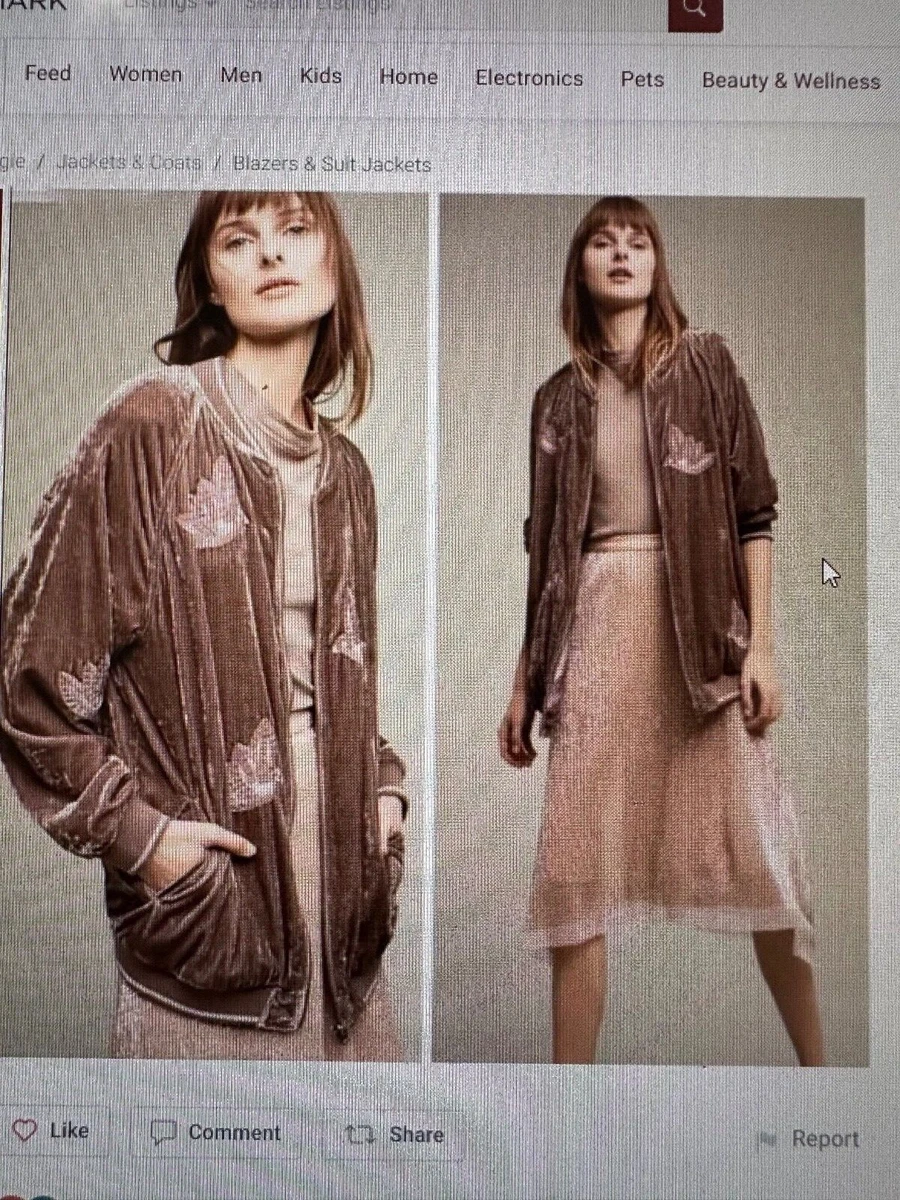This screenshot has width=900, height=1200.
Task: Report this listing
Action: point(809,1139)
